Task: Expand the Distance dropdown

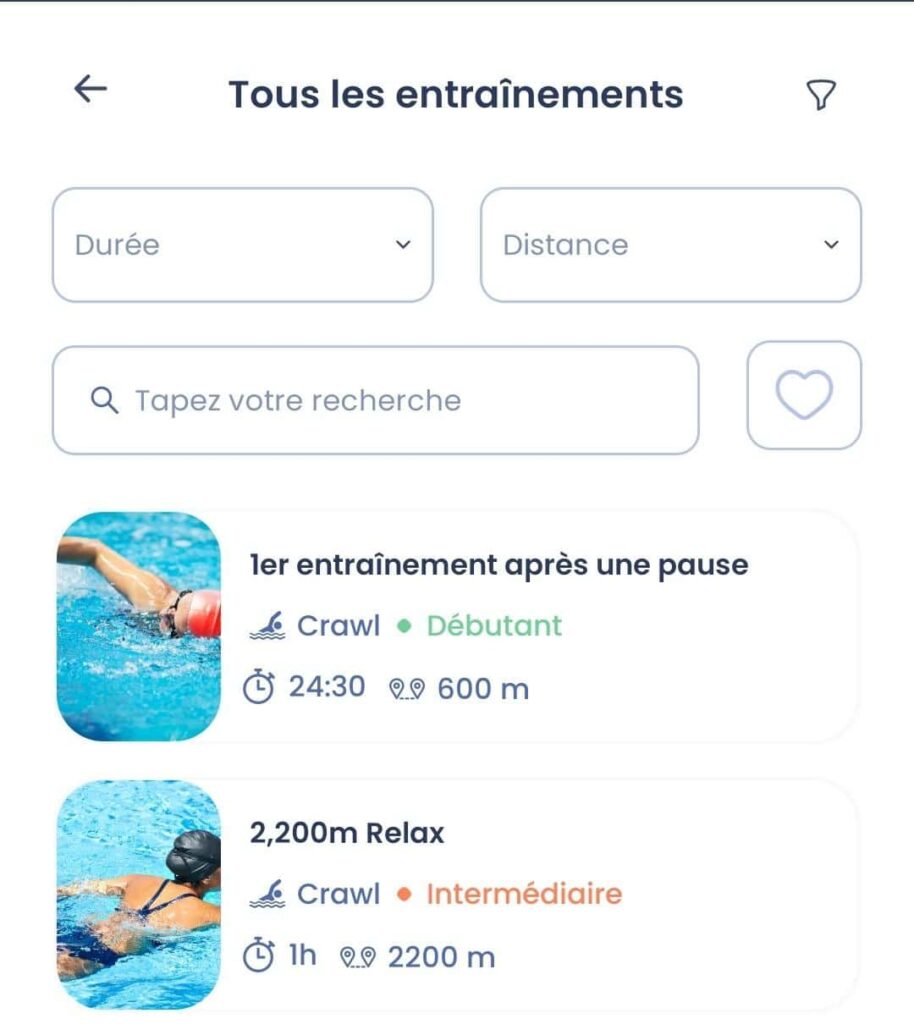Action: coord(670,245)
